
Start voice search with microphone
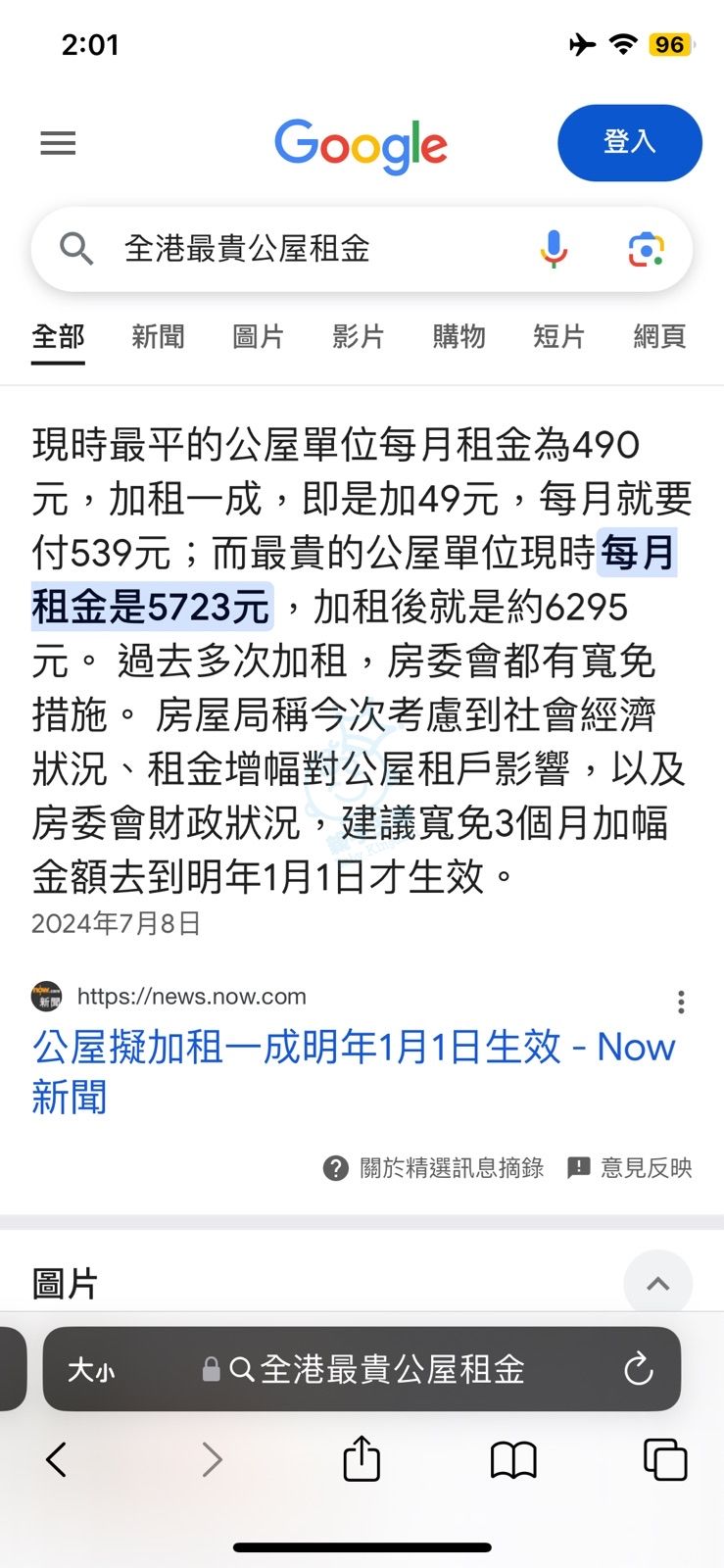click(x=554, y=249)
